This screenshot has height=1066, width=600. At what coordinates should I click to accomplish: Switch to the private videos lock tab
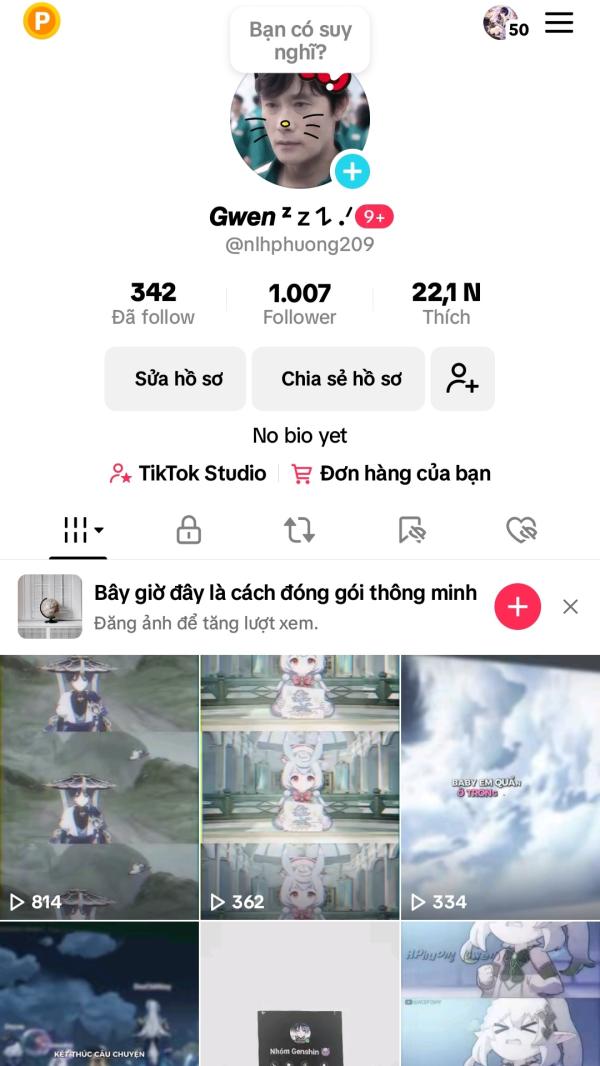pyautogui.click(x=188, y=530)
